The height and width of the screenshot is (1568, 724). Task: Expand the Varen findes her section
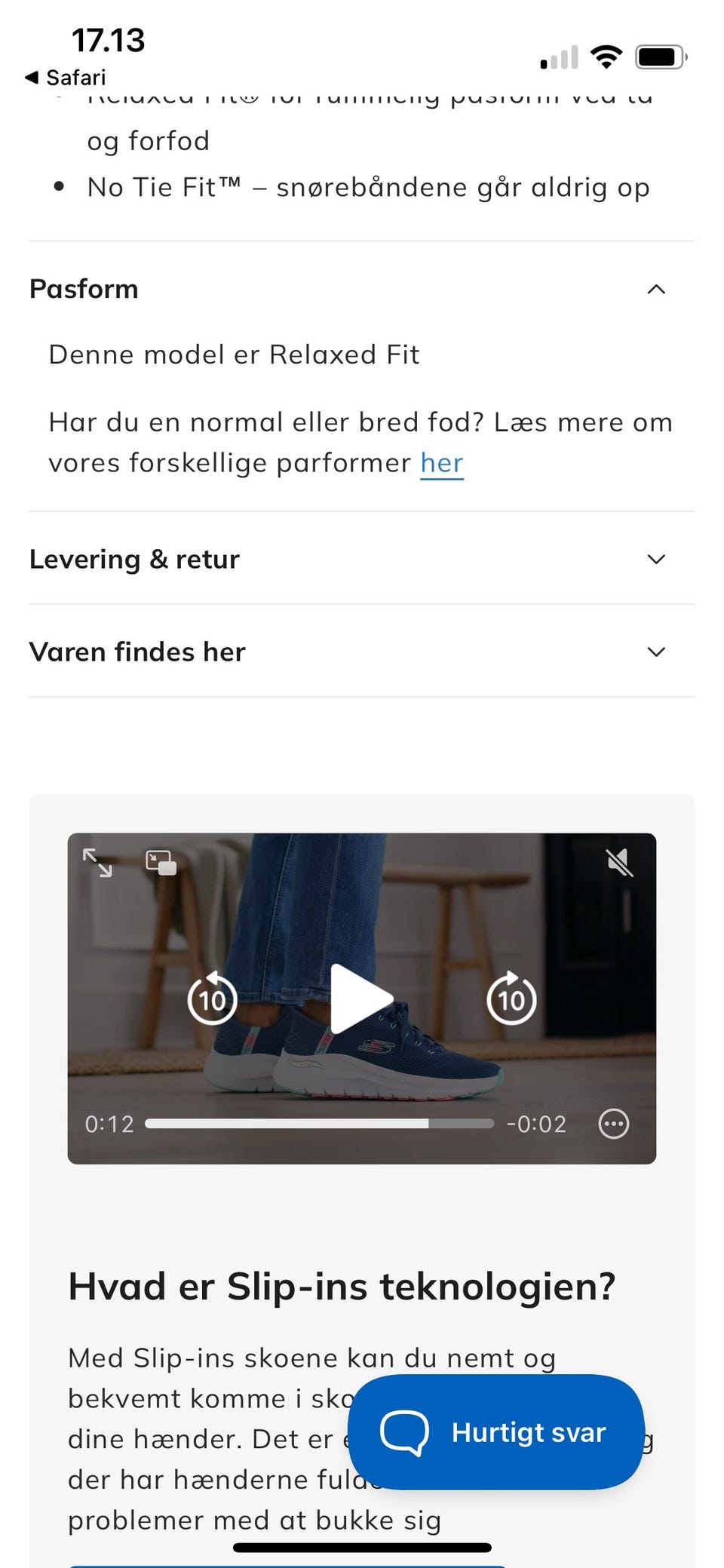click(x=656, y=651)
